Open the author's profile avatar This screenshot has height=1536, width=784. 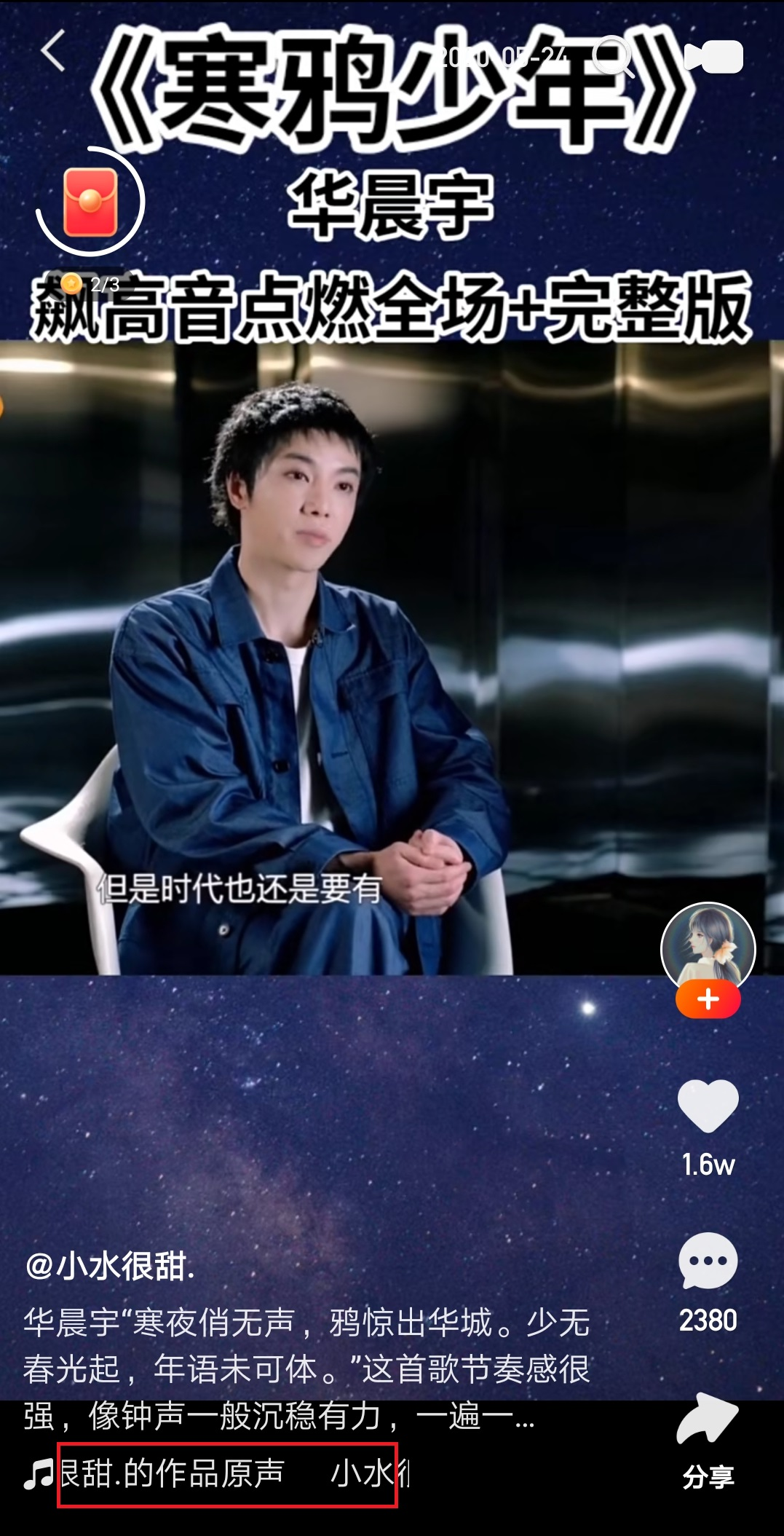click(708, 948)
